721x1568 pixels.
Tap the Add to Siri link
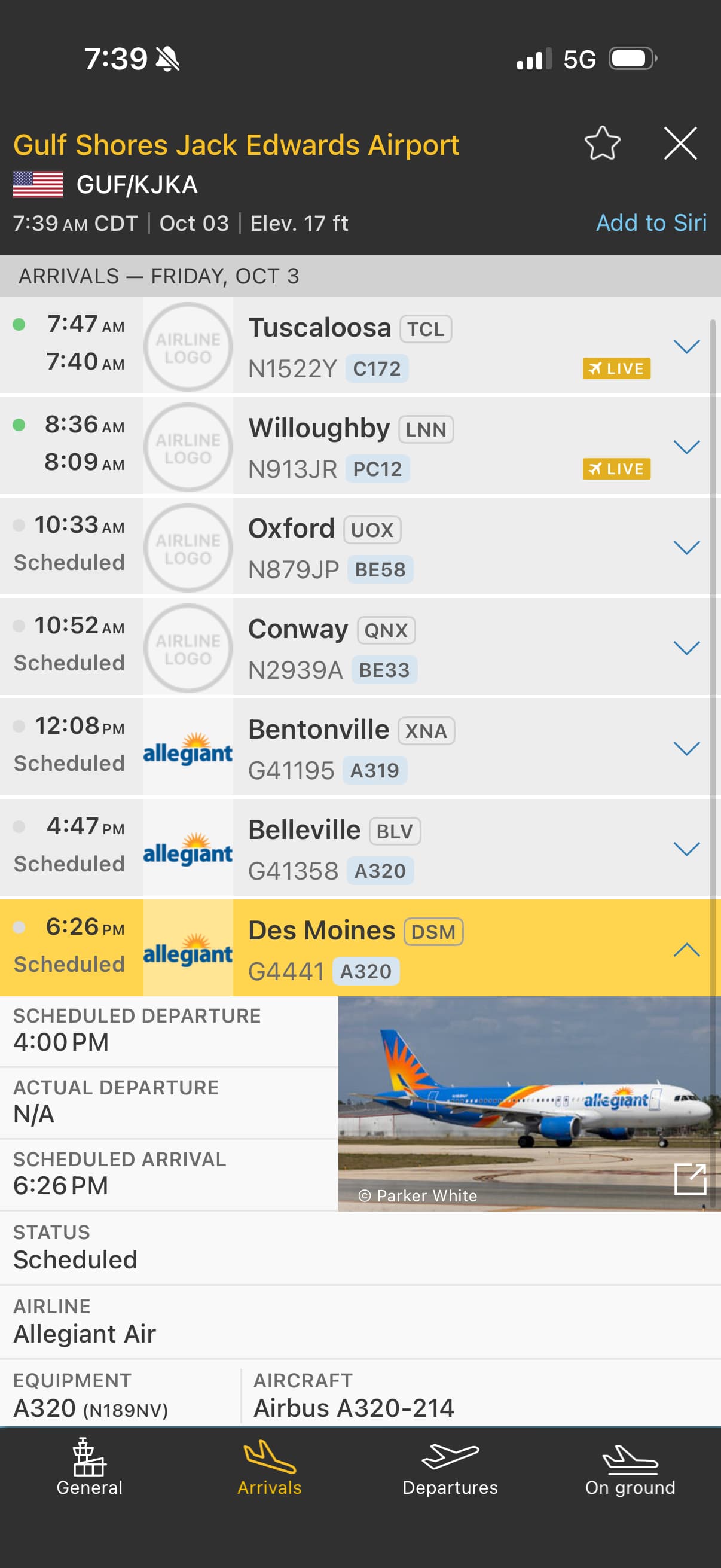[651, 223]
